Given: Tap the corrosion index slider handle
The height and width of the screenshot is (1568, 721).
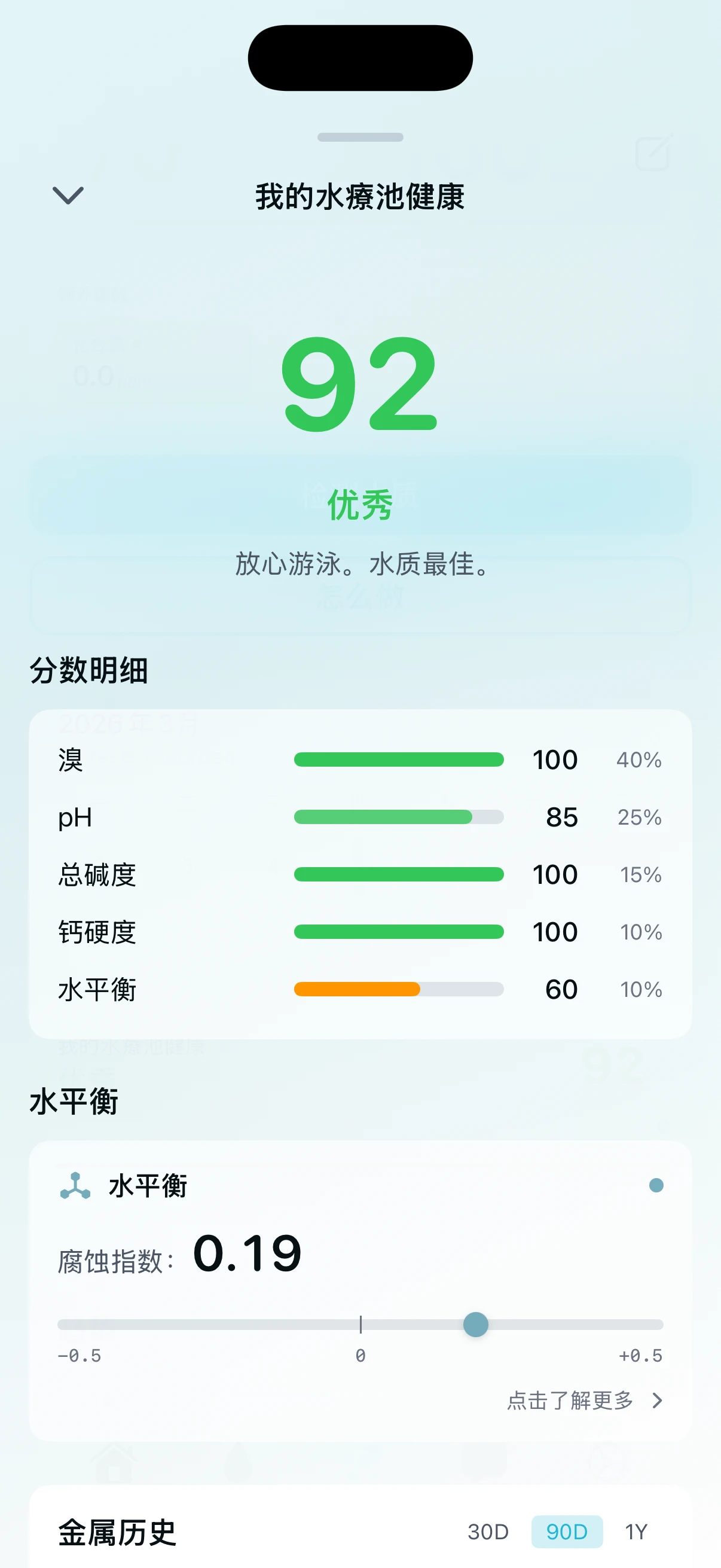Looking at the screenshot, I should coord(476,1324).
